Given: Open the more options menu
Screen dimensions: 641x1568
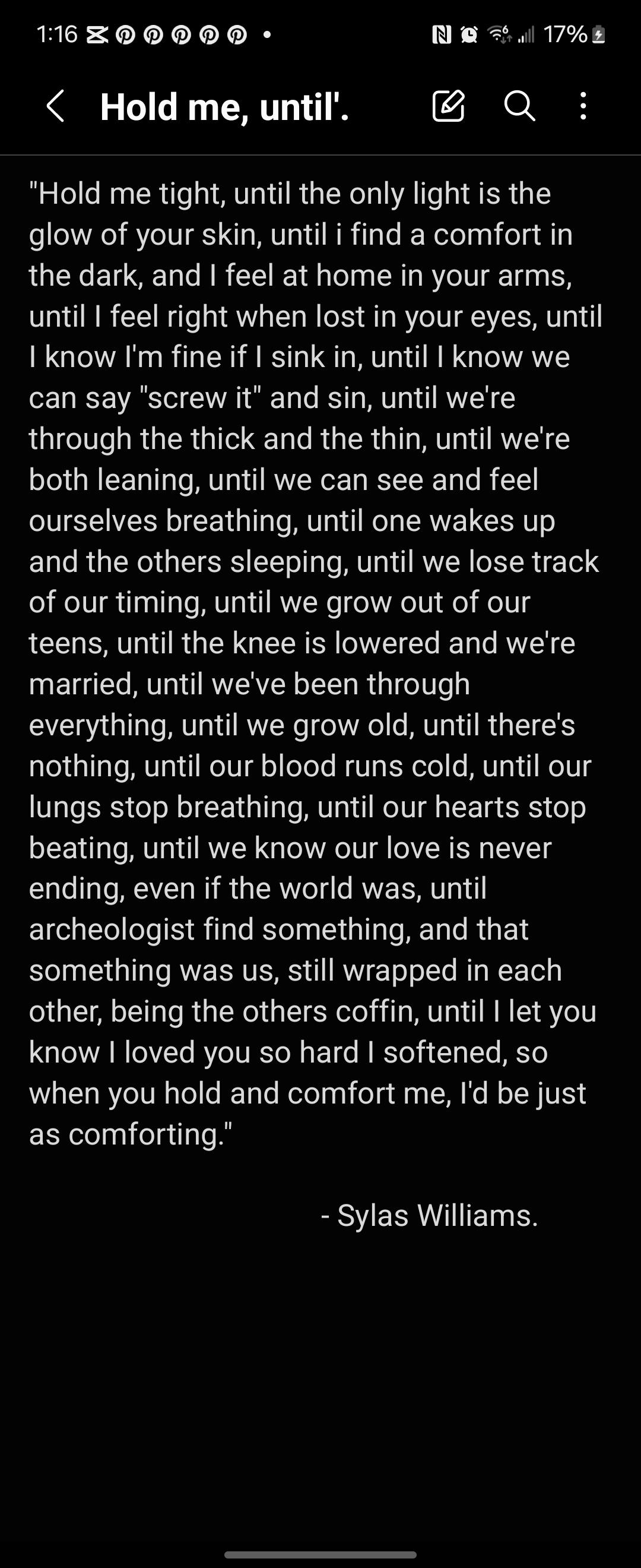Looking at the screenshot, I should [583, 106].
